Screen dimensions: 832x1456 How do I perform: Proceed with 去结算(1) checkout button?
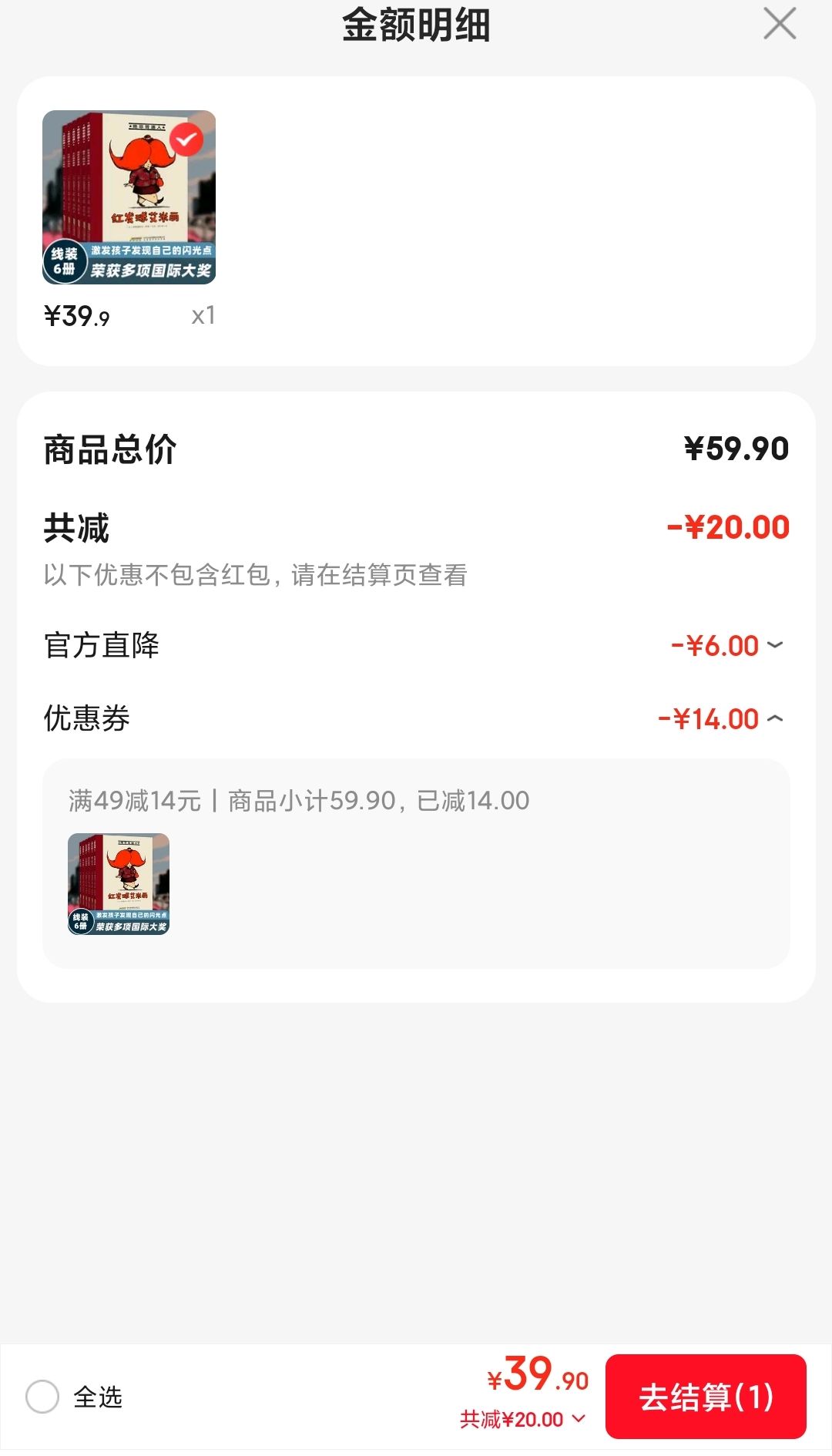point(706,1397)
